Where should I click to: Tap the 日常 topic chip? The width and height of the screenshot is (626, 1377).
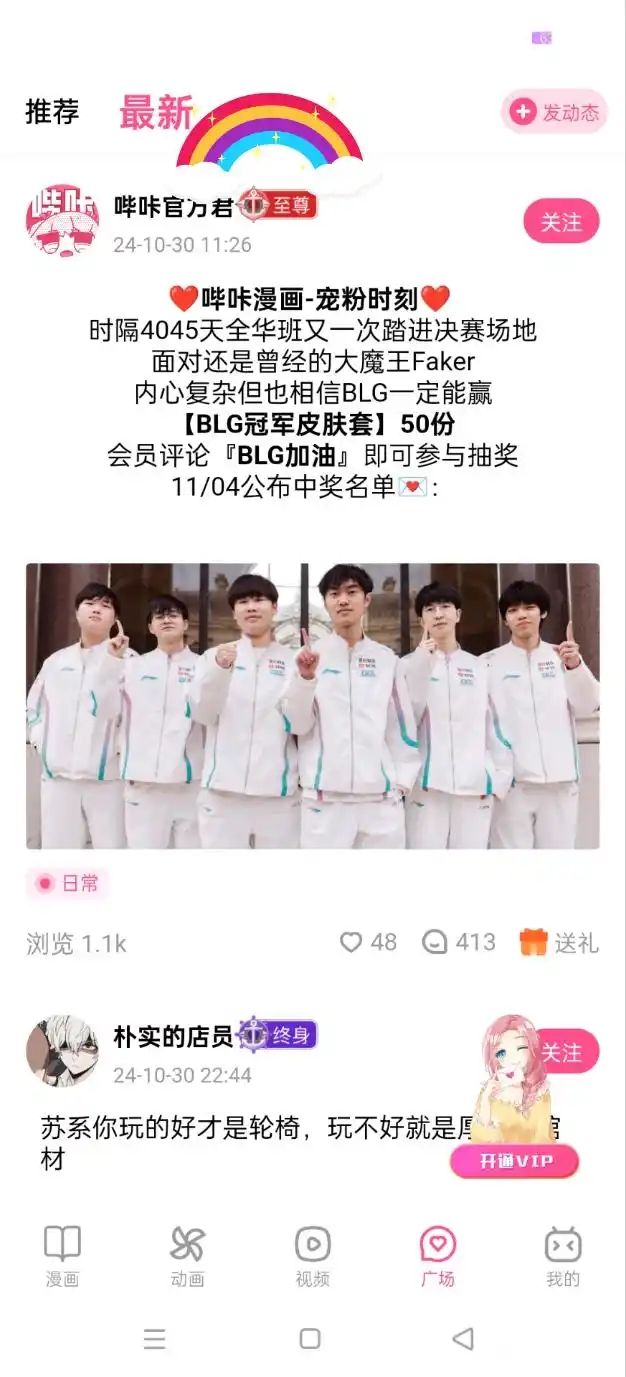pyautogui.click(x=67, y=883)
